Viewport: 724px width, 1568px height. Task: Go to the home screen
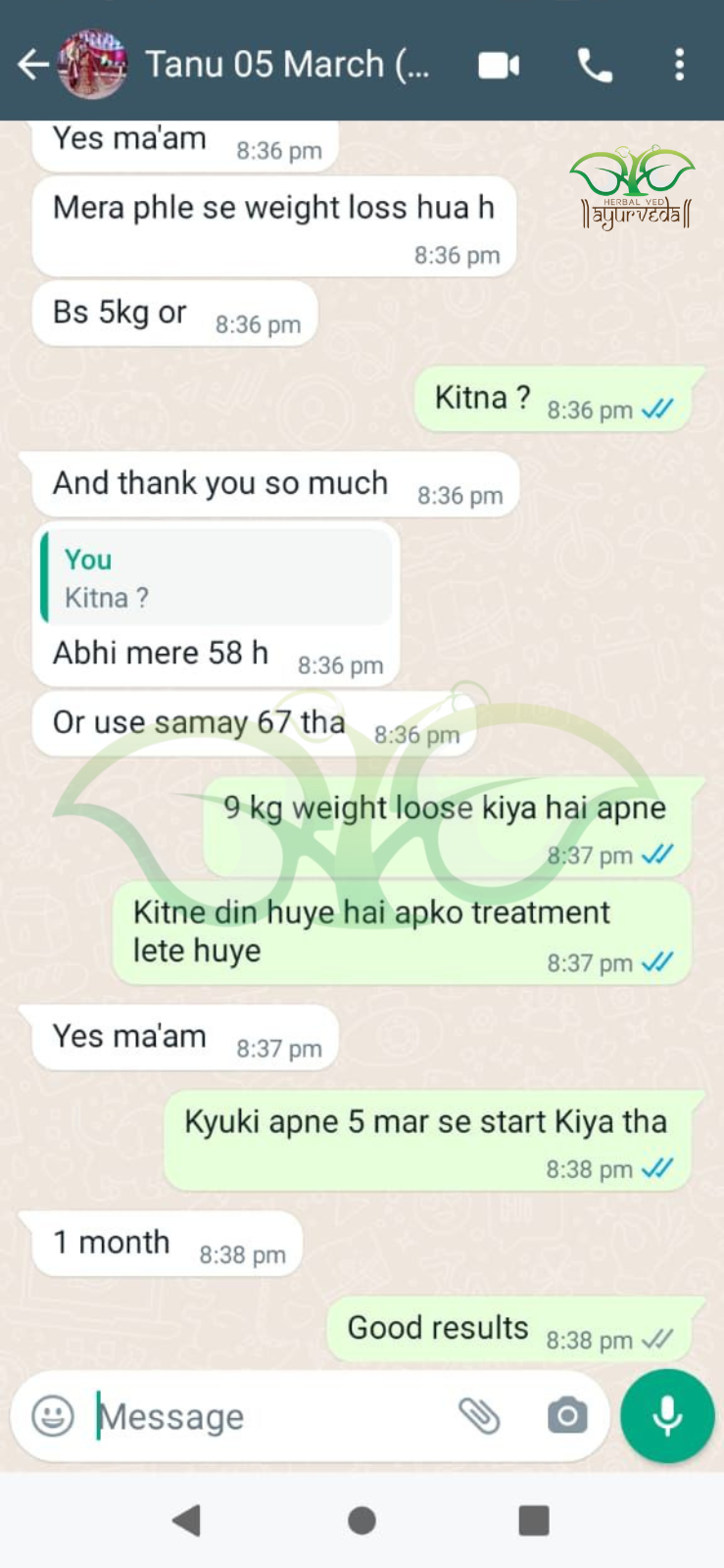pyautogui.click(x=362, y=1520)
